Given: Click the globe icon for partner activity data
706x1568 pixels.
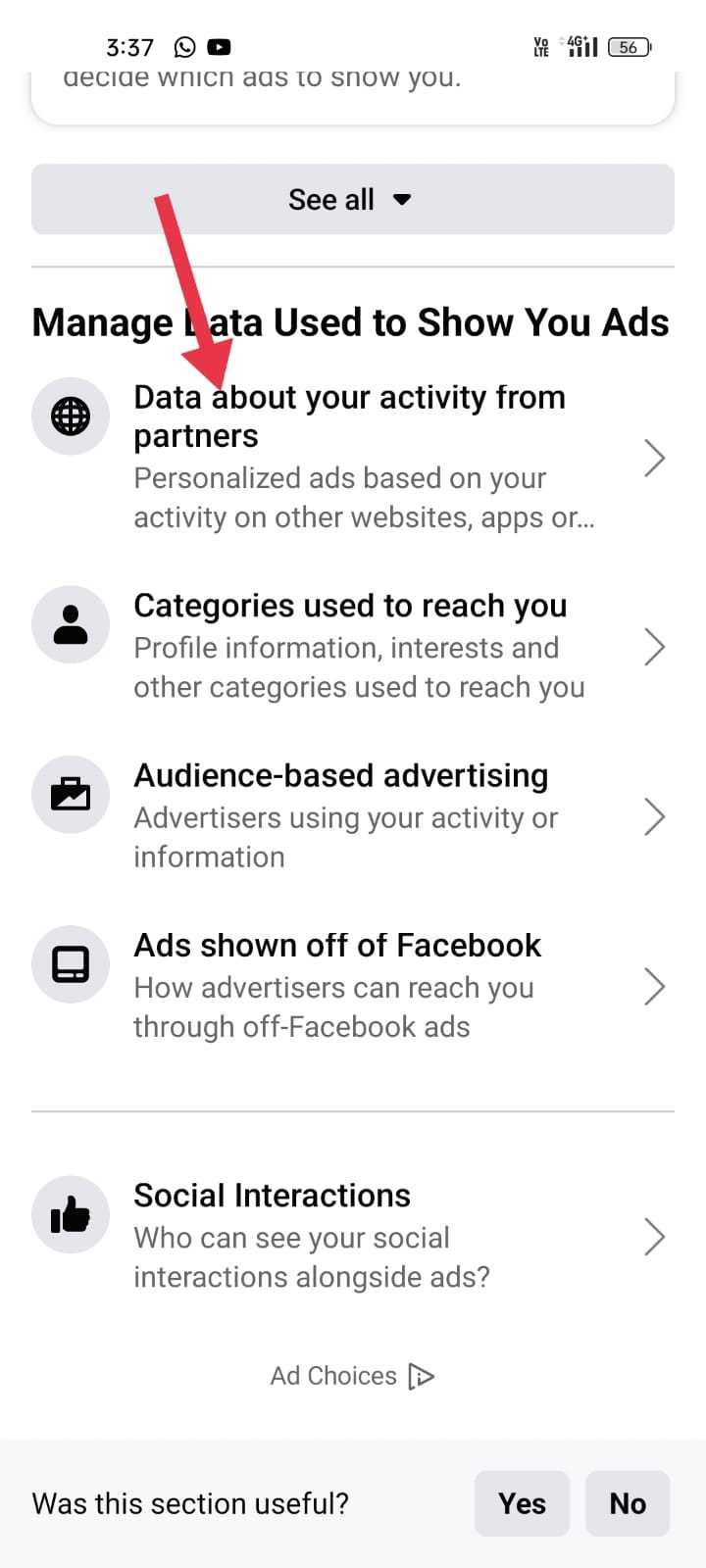Looking at the screenshot, I should coord(70,416).
